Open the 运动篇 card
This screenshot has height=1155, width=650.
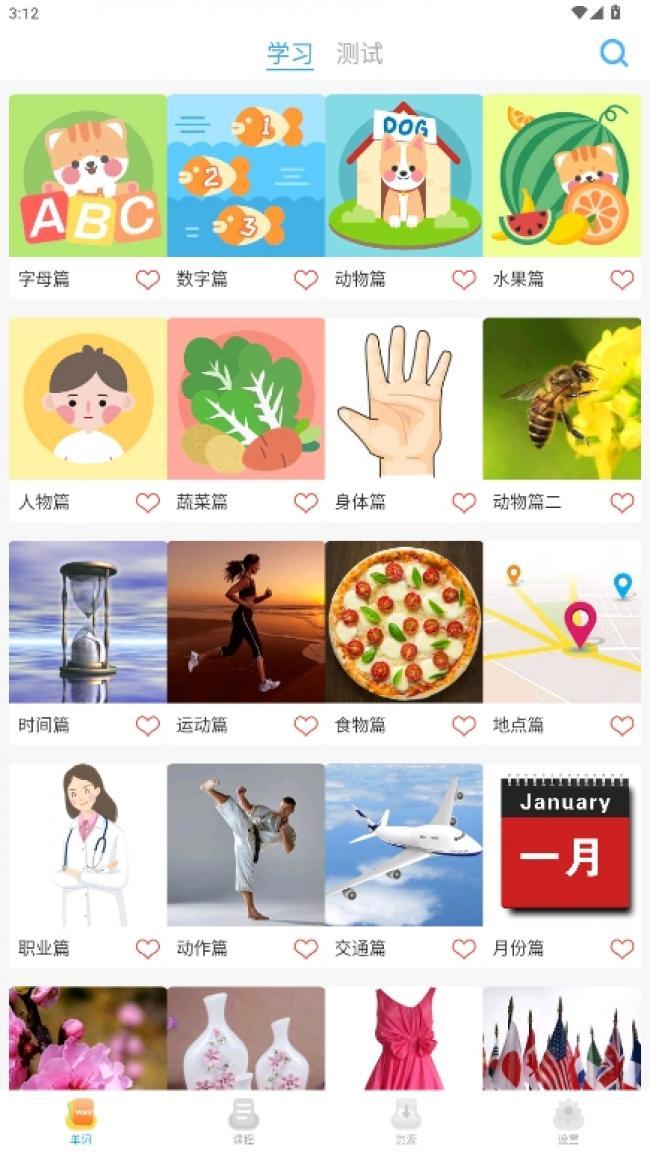[x=246, y=622]
